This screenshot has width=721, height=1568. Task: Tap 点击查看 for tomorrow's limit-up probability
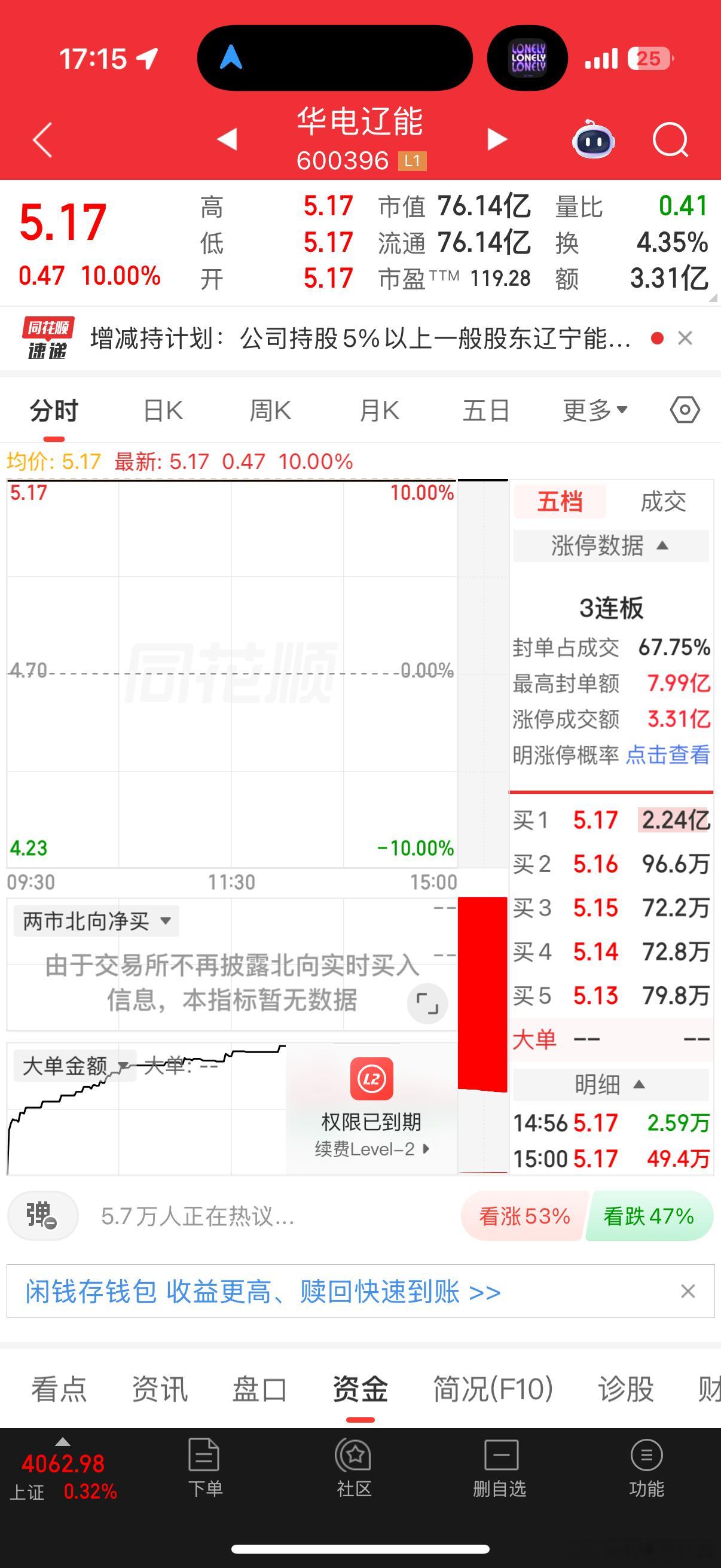coord(668,756)
